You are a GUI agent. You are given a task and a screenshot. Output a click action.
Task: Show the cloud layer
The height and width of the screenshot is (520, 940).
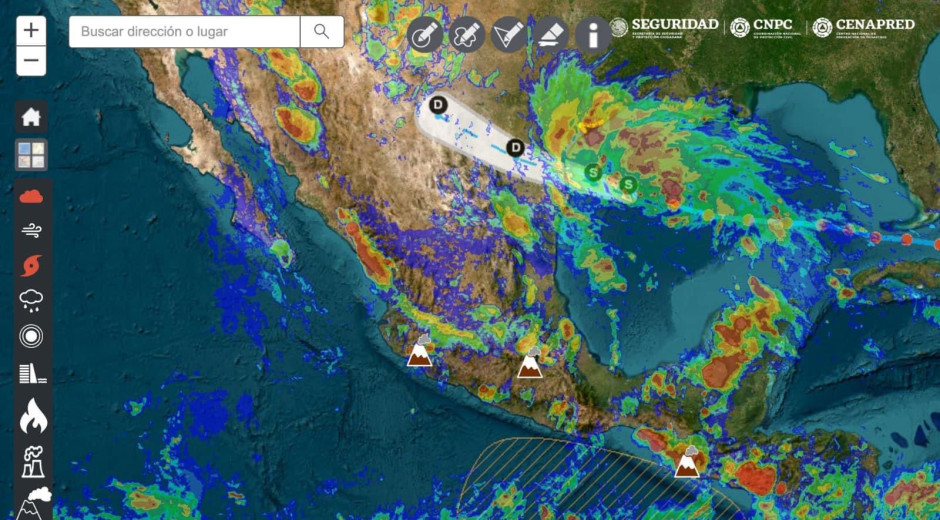click(x=31, y=196)
